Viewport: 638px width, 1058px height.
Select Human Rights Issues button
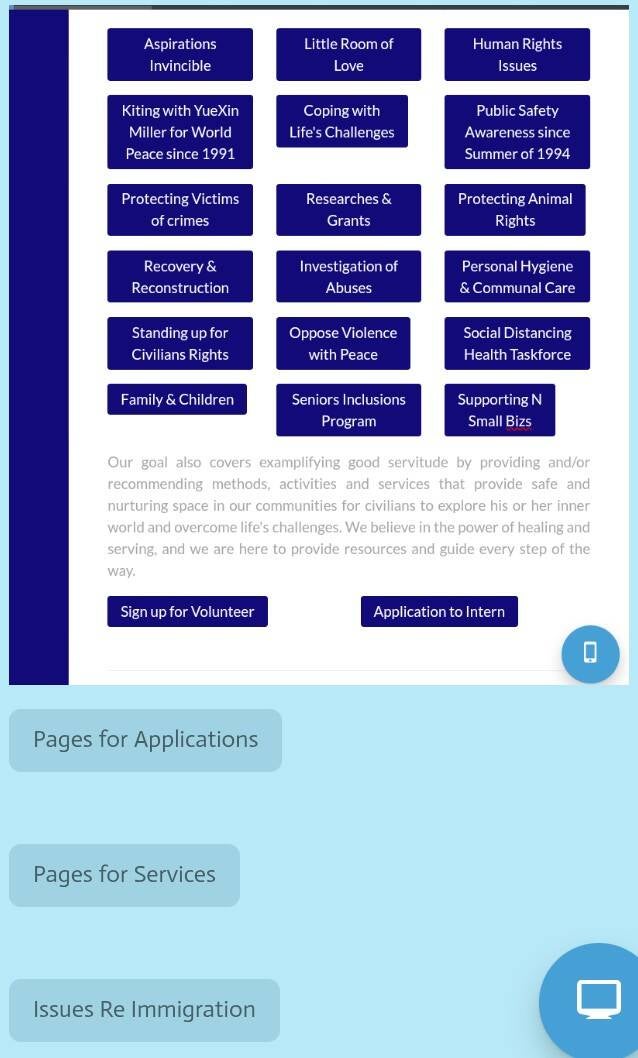[x=517, y=55]
